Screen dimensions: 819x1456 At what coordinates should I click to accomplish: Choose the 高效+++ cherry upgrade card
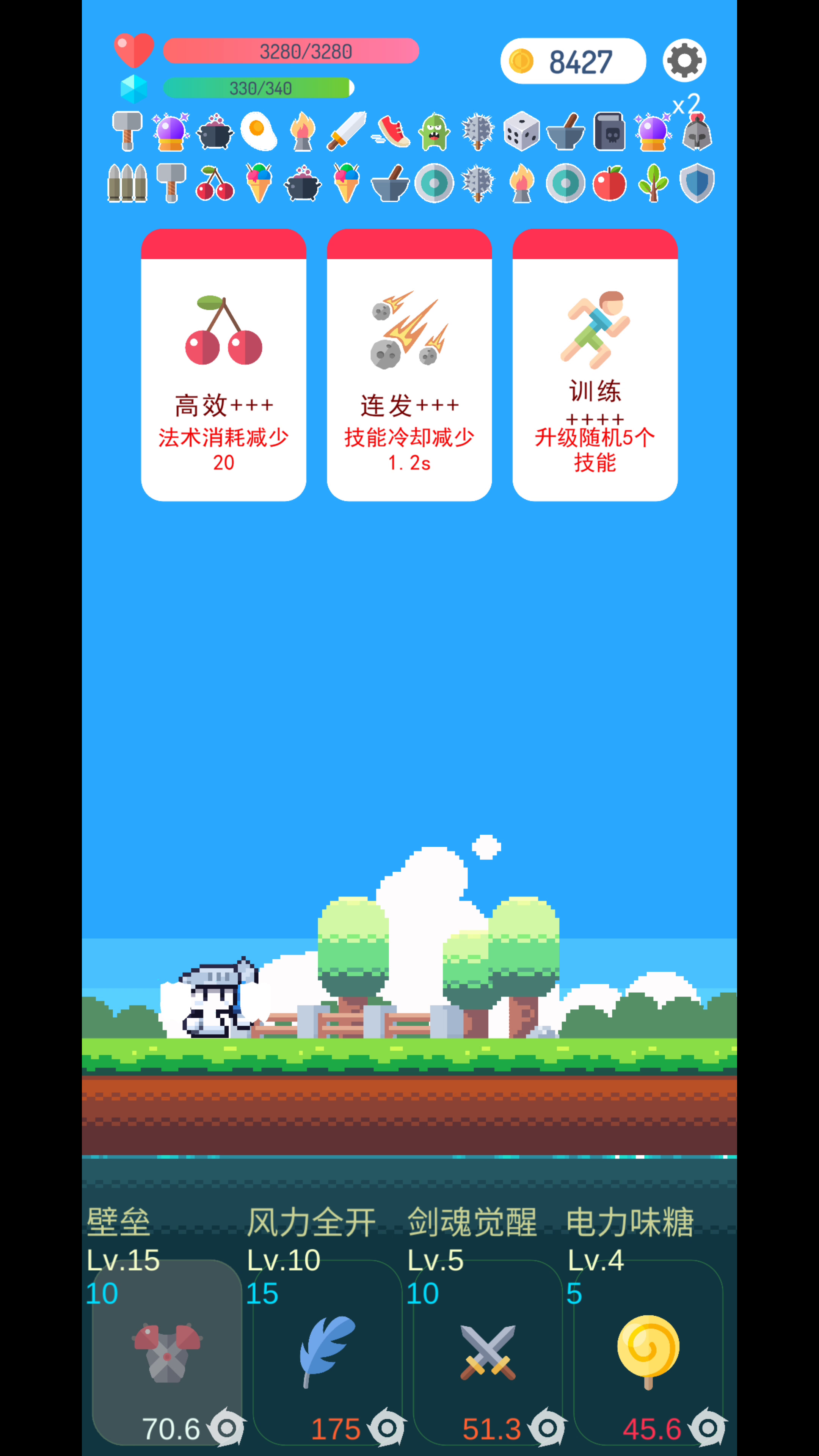click(223, 365)
